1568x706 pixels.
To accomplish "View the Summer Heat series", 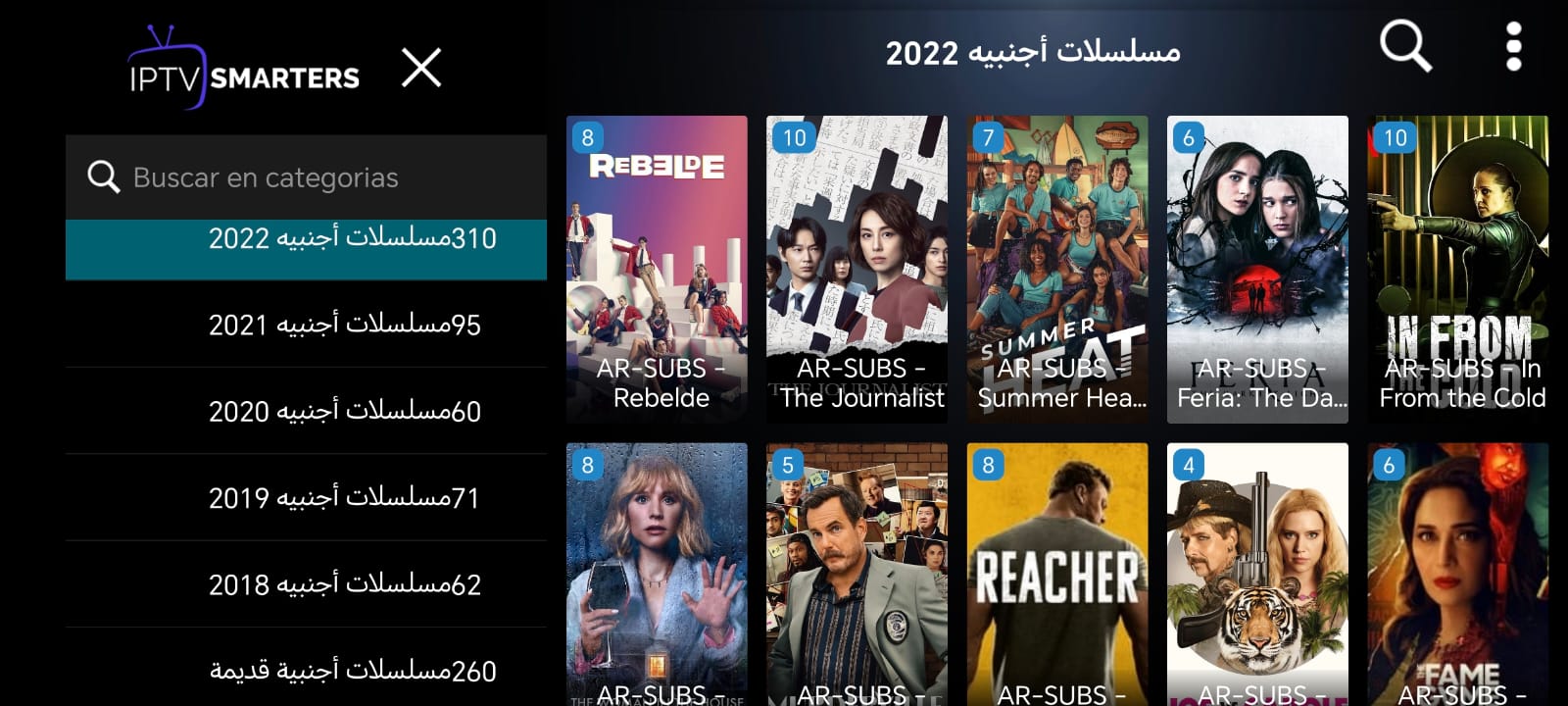I will [x=1057, y=270].
